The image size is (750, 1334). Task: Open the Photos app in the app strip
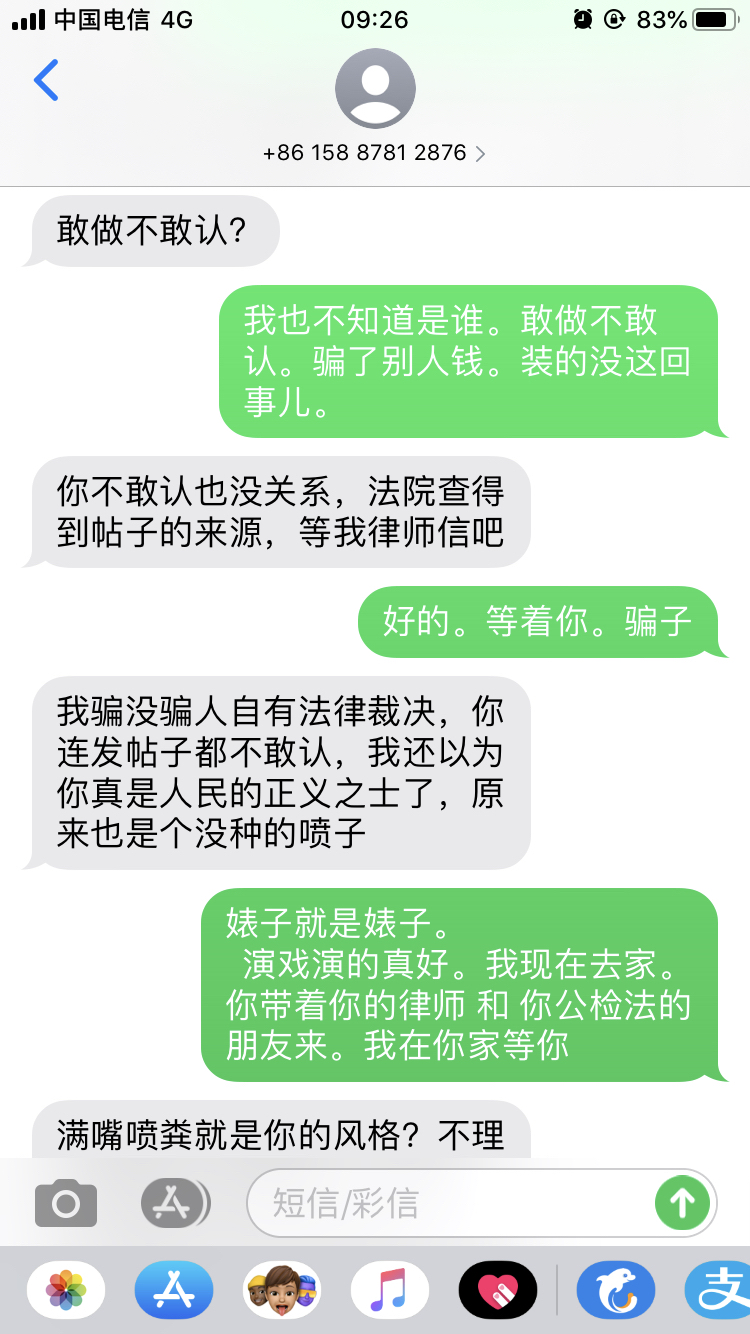tap(66, 1290)
